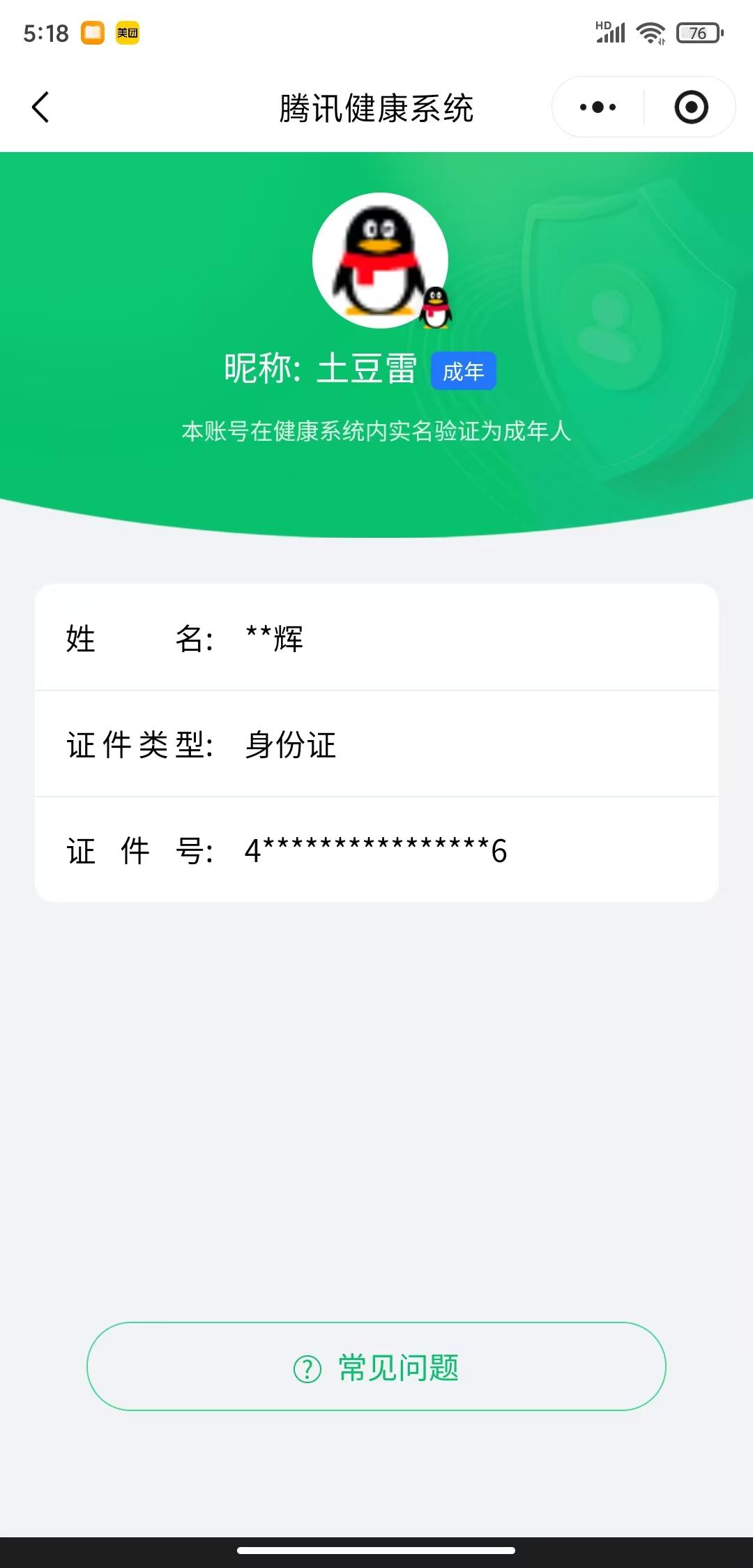The width and height of the screenshot is (753, 1568).
Task: Tap the back arrow to return
Action: [40, 107]
